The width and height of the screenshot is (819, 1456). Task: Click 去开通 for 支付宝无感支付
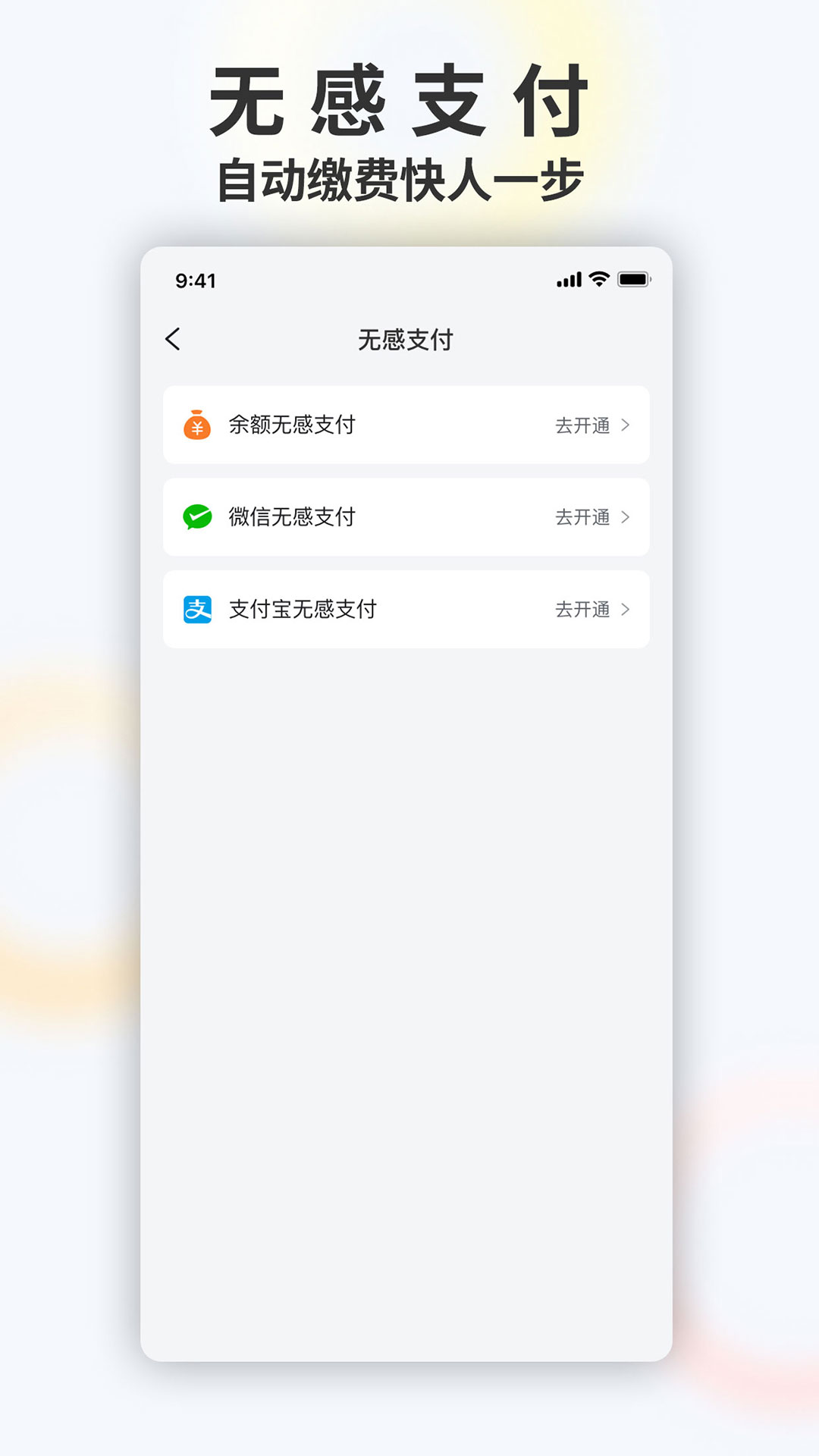coord(583,610)
